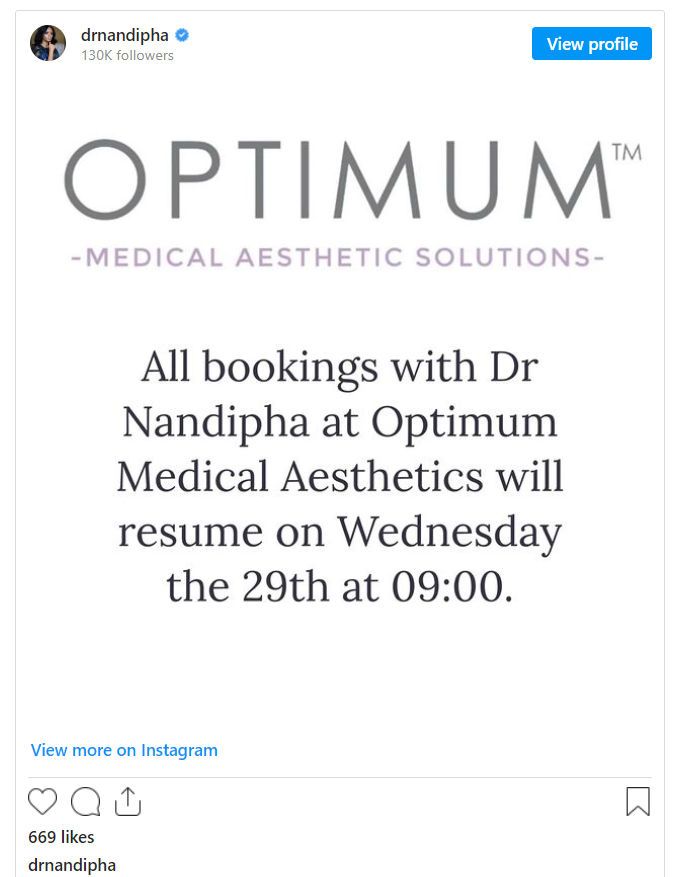The height and width of the screenshot is (877, 685).
Task: Open the drnandipha profile picture
Action: point(48,44)
